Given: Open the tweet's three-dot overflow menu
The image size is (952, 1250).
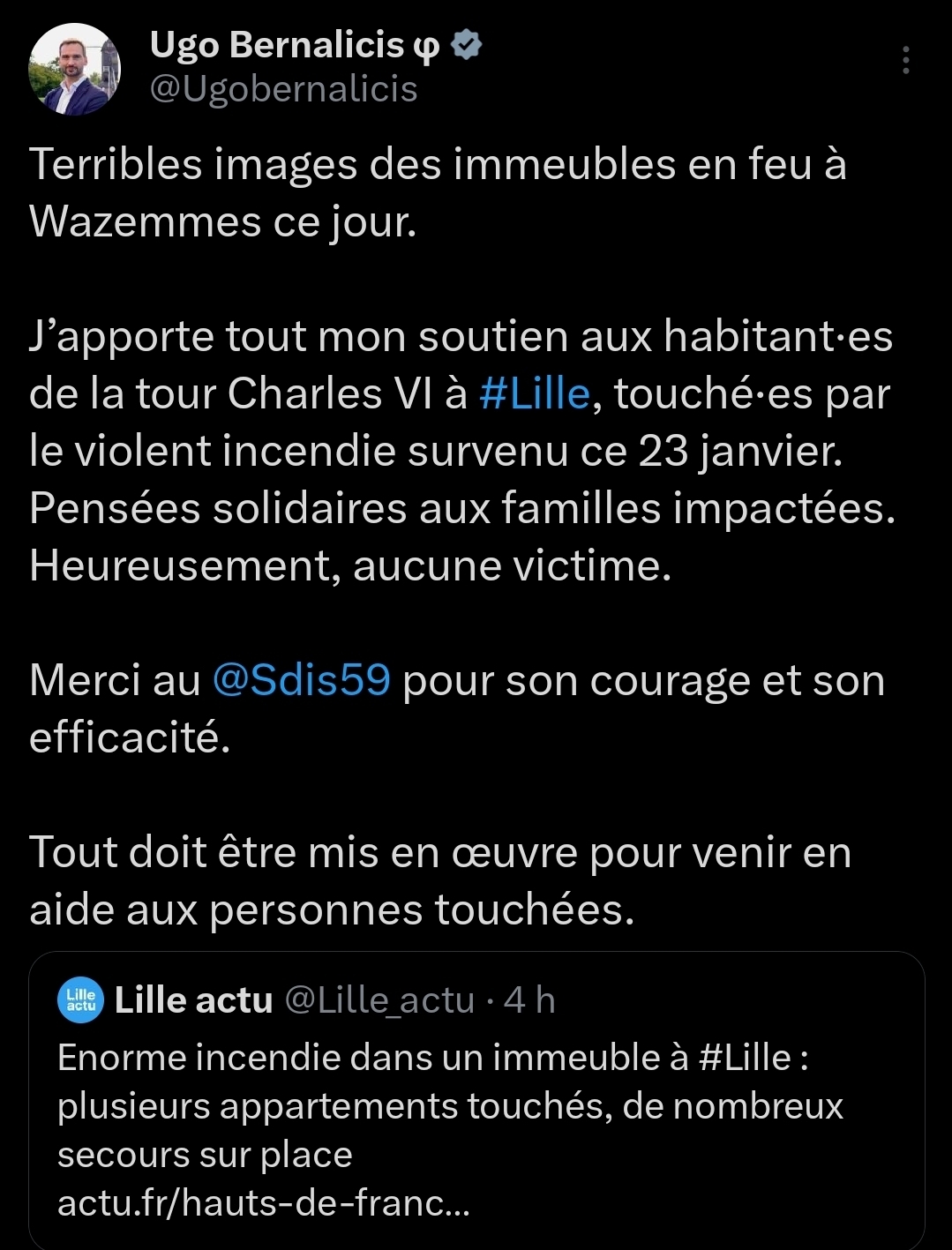Looking at the screenshot, I should pyautogui.click(x=905, y=60).
